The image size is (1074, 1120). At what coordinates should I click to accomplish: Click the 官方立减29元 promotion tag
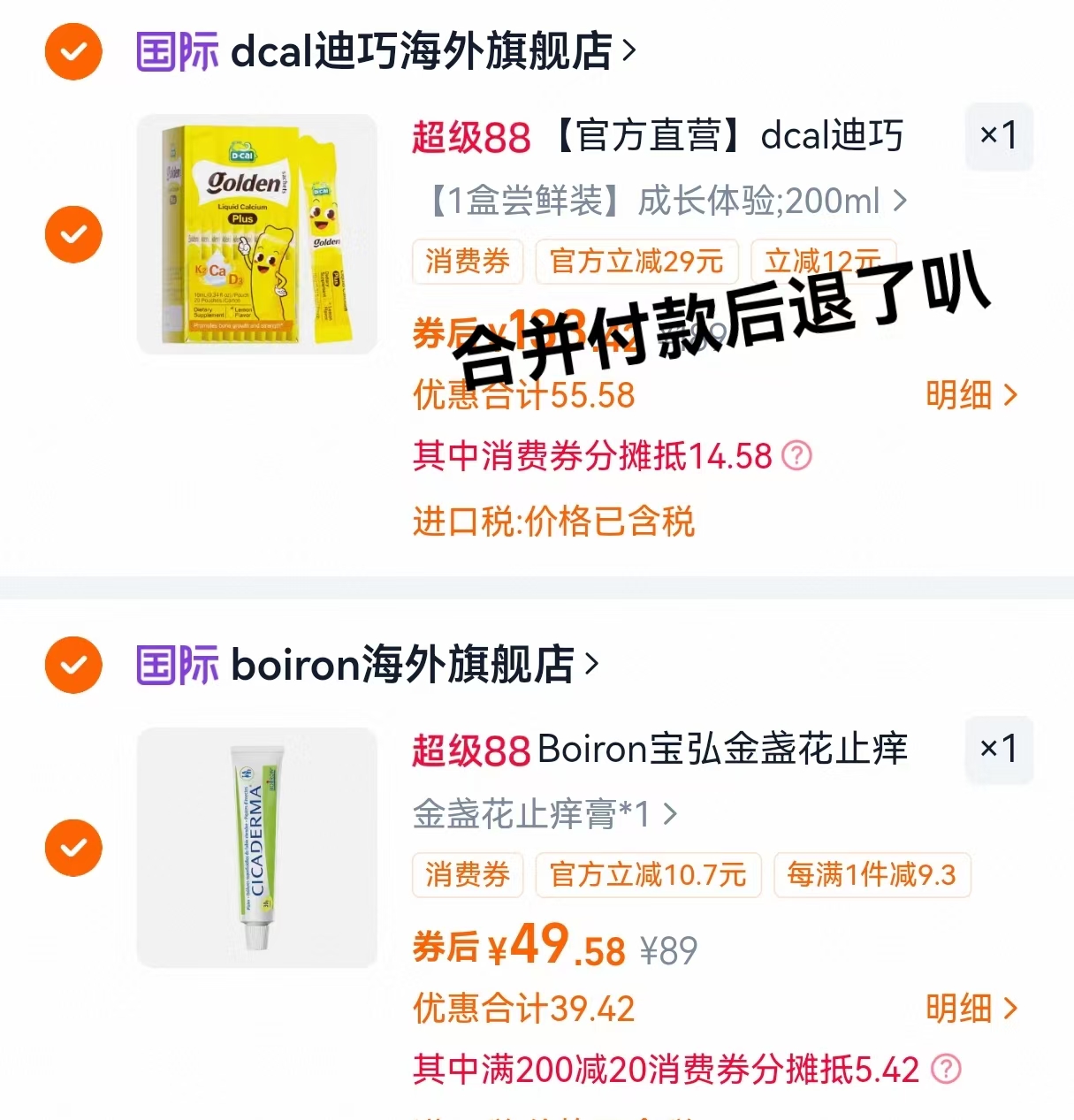pos(636,262)
